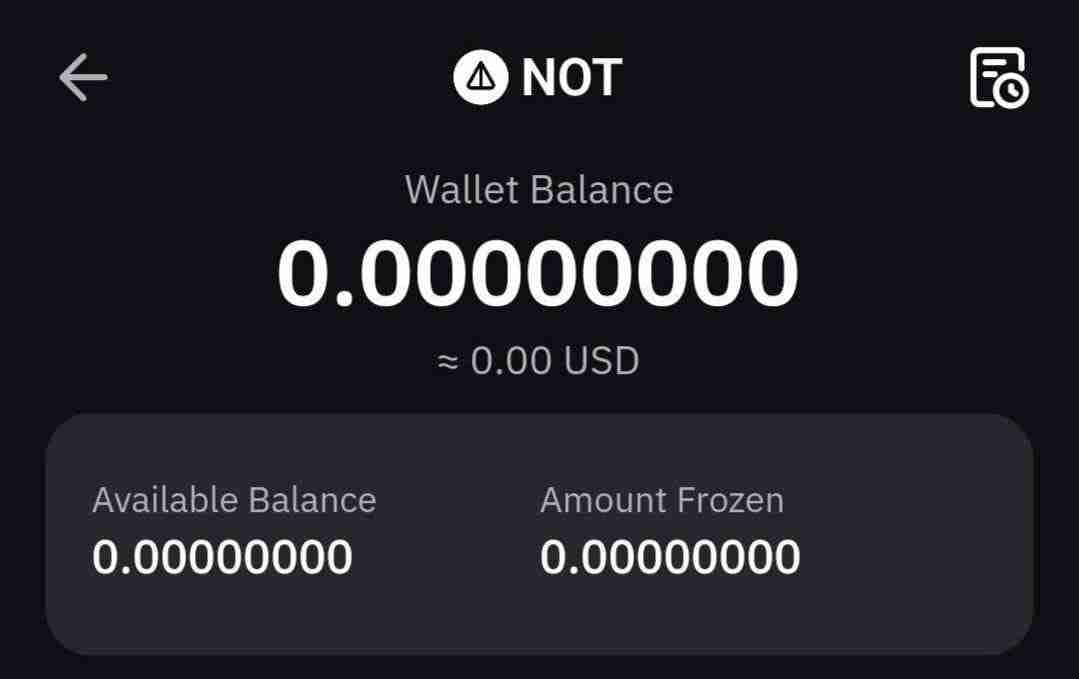Viewport: 1079px width, 679px height.
Task: Open the NOT transaction history icon
Action: tap(998, 77)
